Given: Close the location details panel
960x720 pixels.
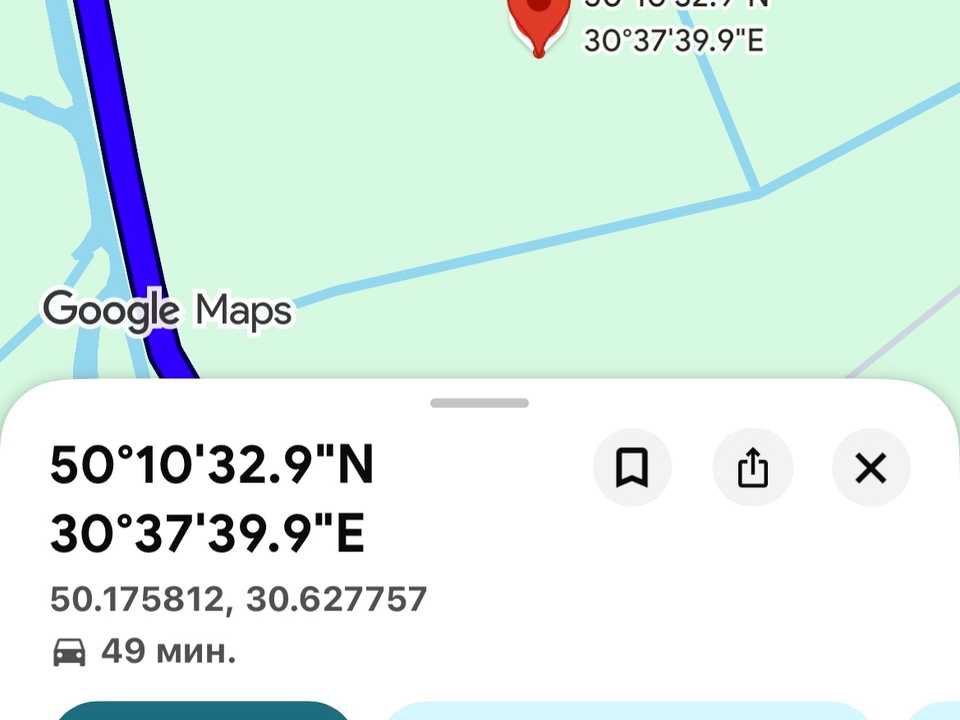Looking at the screenshot, I should pos(871,468).
